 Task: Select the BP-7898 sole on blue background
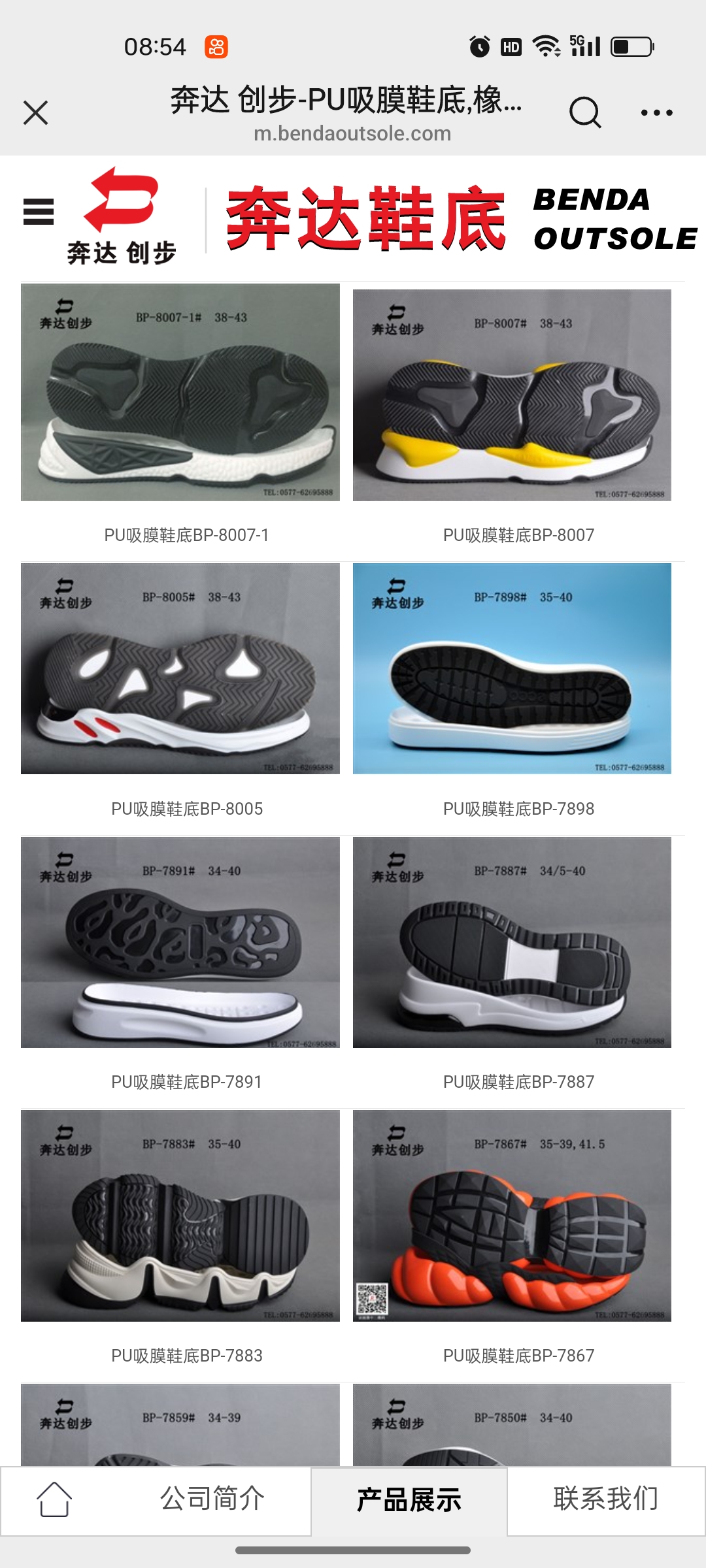(x=512, y=668)
